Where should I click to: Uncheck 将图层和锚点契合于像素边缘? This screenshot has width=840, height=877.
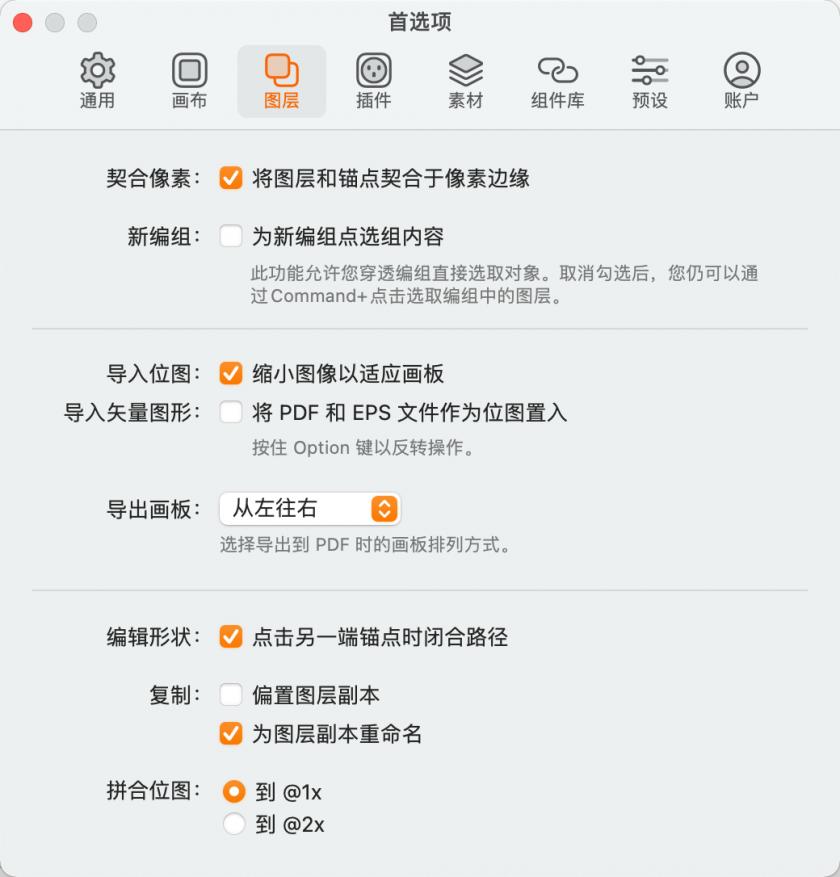[231, 179]
